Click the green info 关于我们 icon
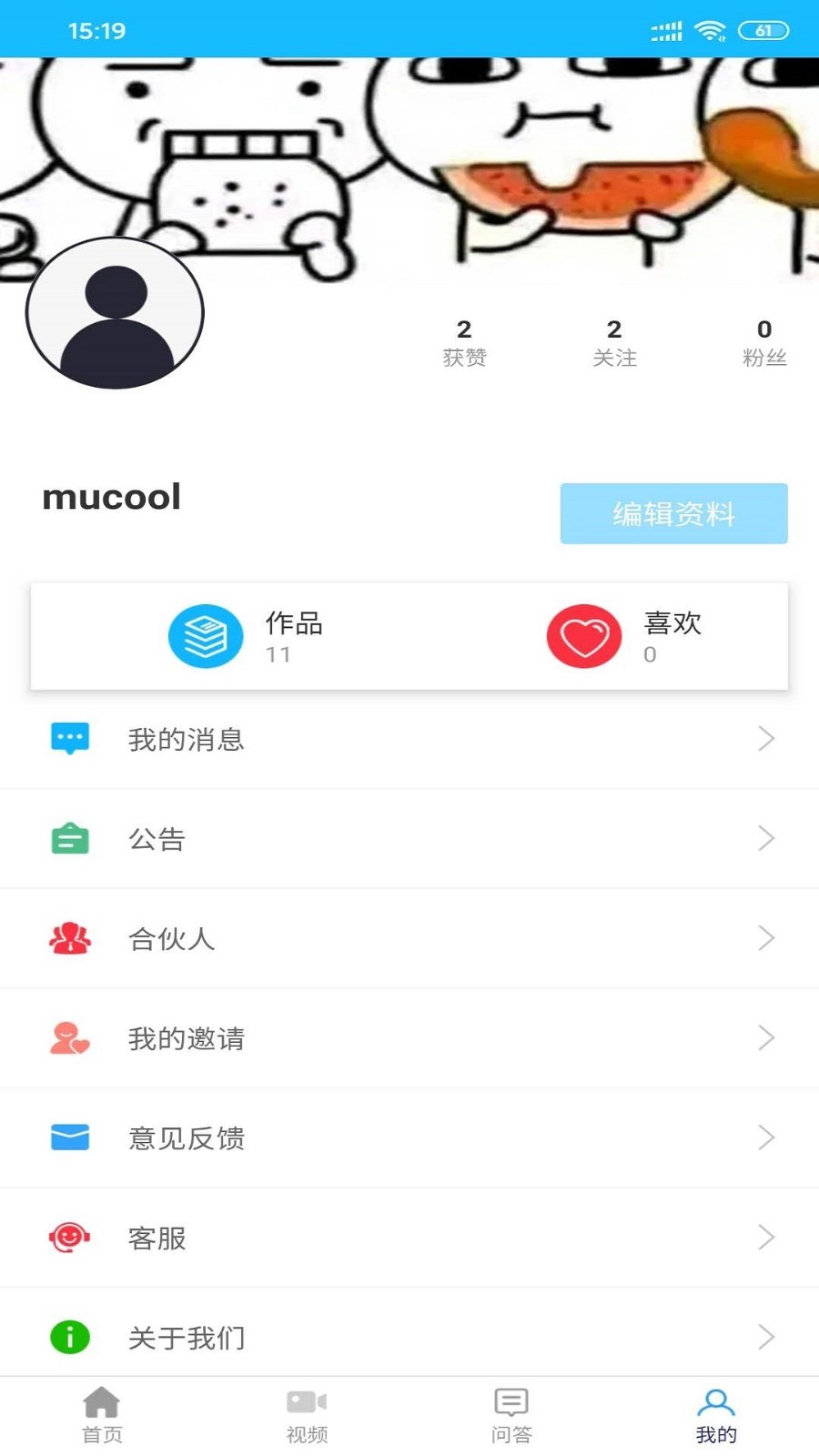Screen dimensions: 819x1456 pyautogui.click(x=69, y=1337)
